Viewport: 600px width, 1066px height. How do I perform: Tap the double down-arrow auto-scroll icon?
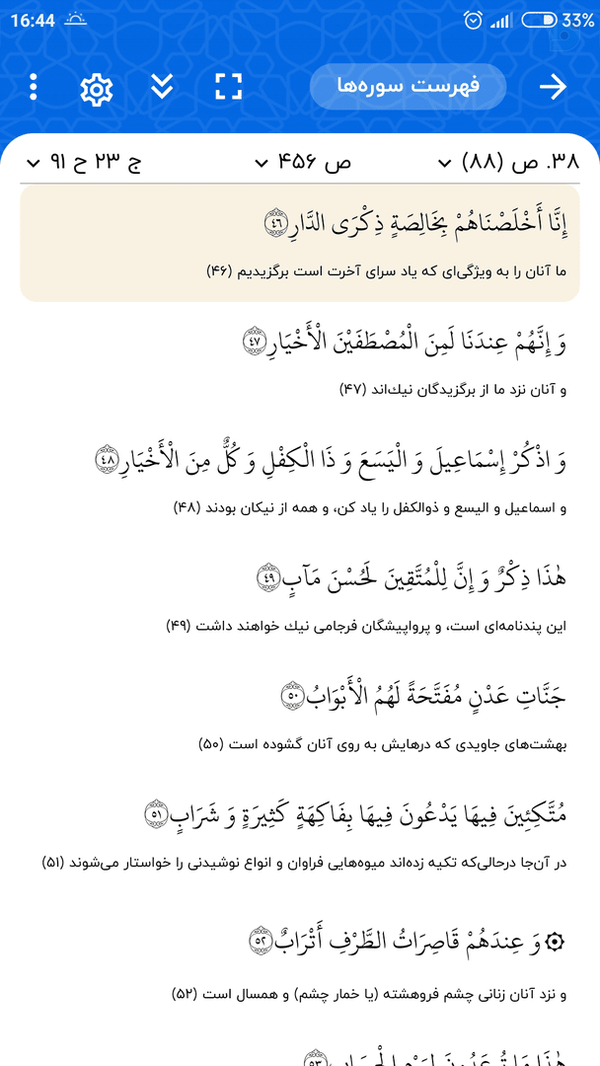[162, 86]
